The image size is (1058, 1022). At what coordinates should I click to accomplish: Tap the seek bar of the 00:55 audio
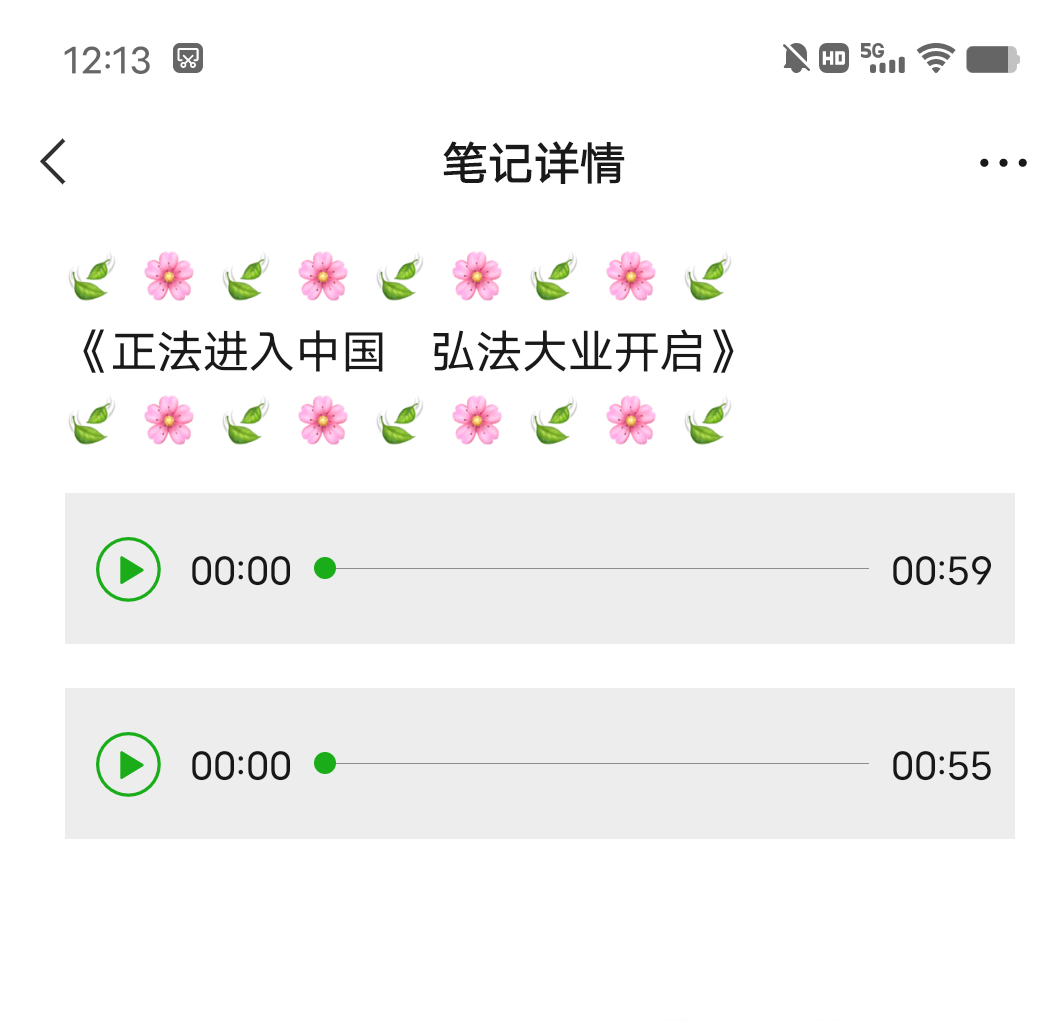click(x=595, y=764)
